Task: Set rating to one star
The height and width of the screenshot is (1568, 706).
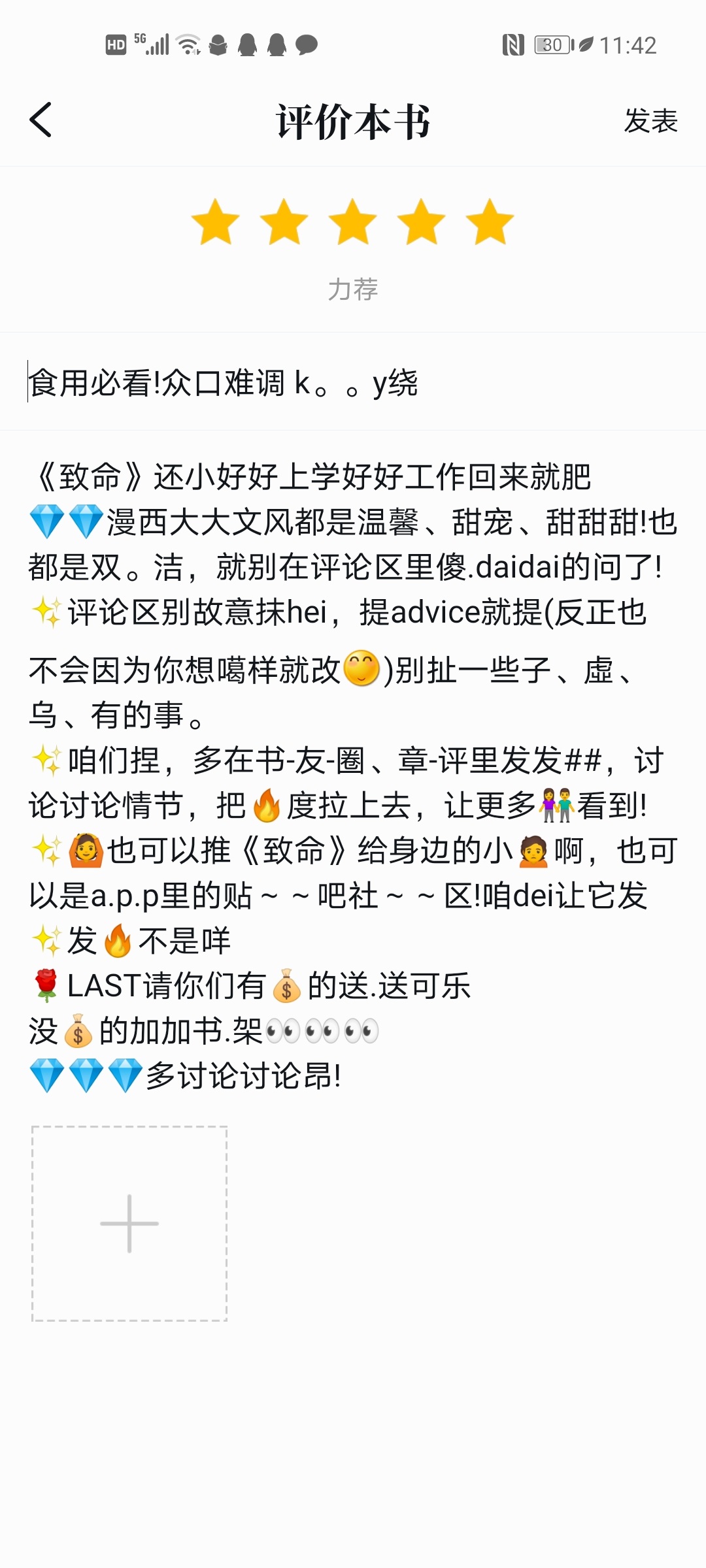Action: click(x=216, y=222)
